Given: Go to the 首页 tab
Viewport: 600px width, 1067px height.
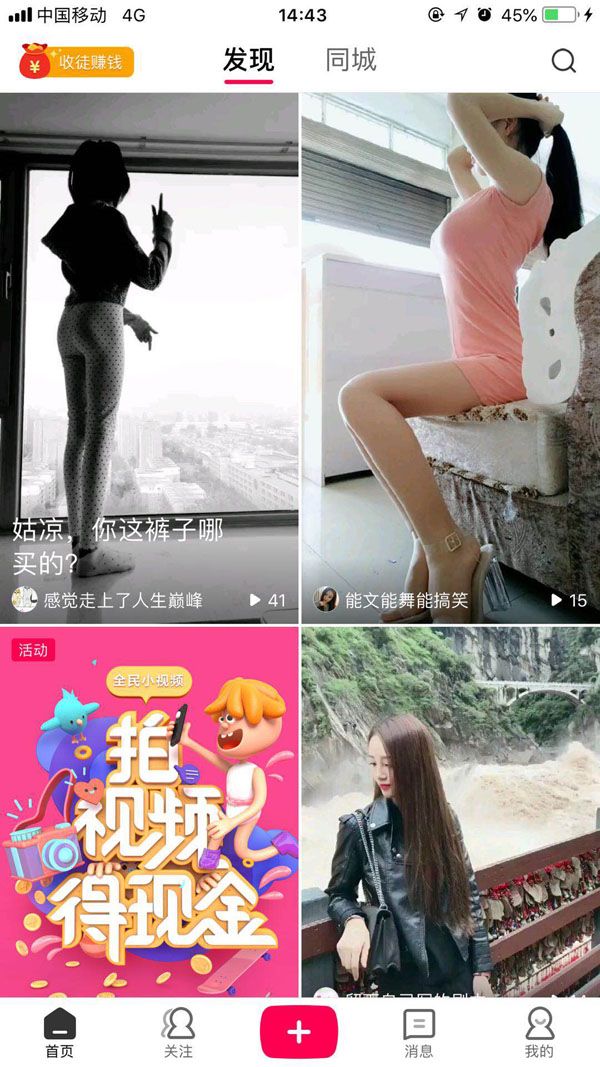Looking at the screenshot, I should pyautogui.click(x=60, y=1033).
